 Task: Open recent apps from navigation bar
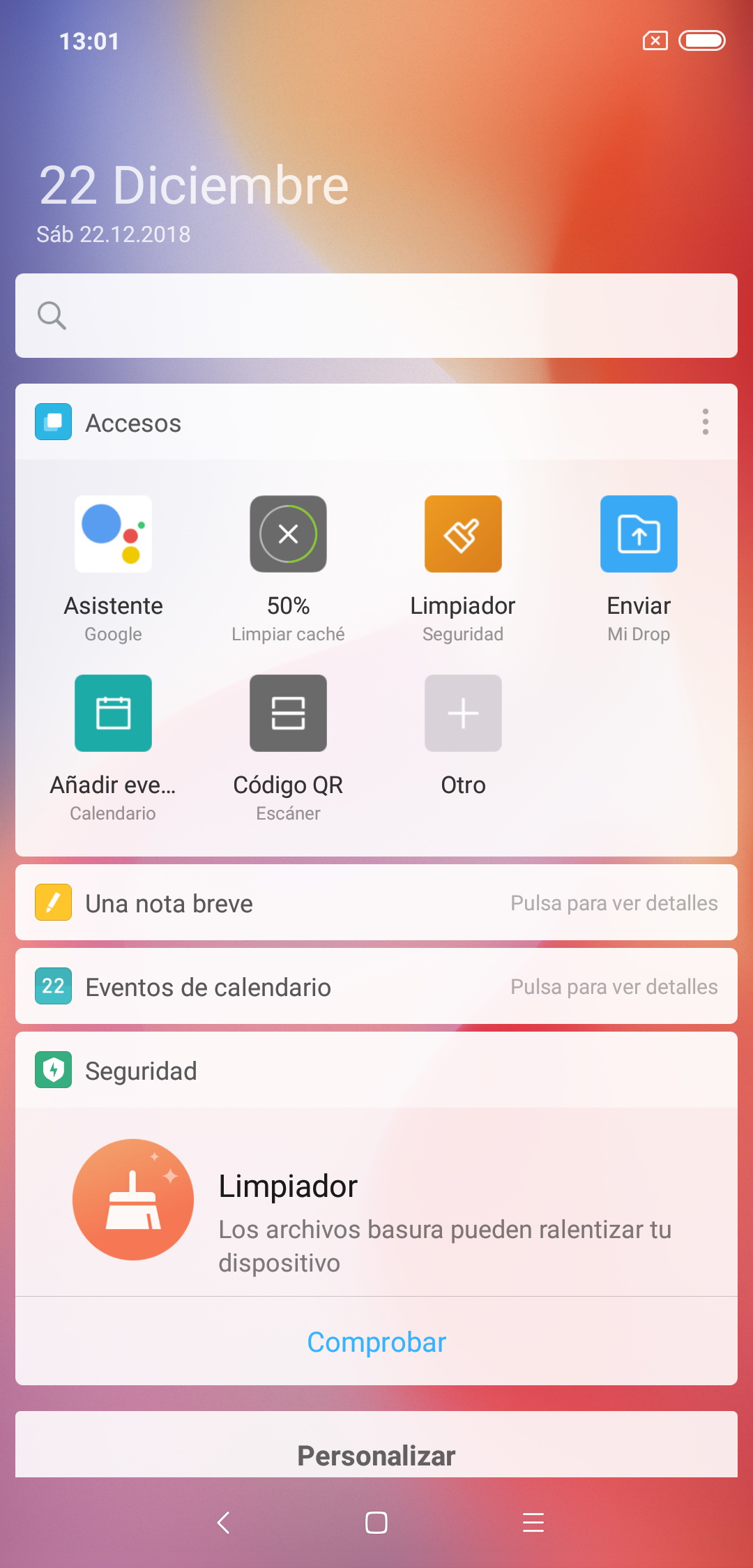tap(533, 1523)
